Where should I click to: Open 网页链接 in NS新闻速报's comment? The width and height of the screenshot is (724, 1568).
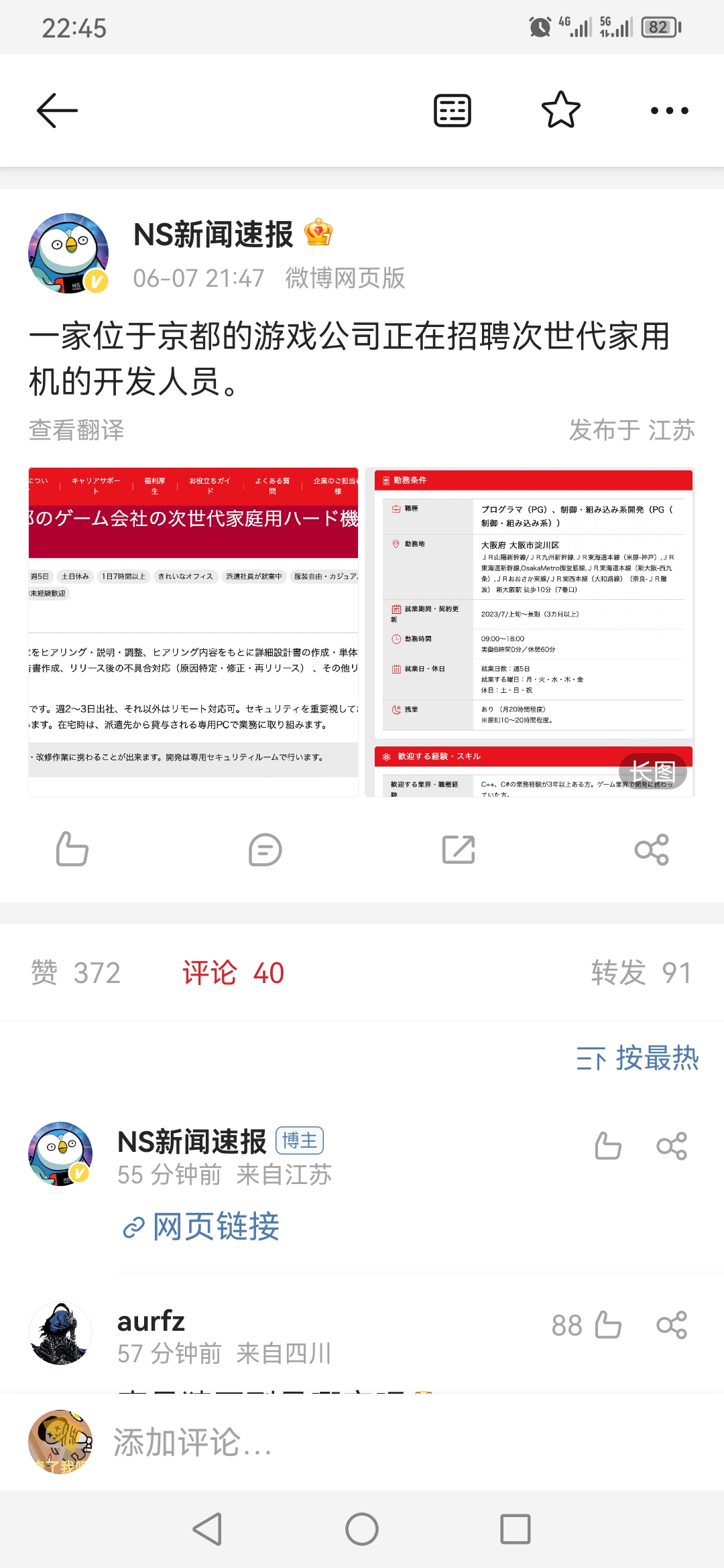pyautogui.click(x=202, y=1227)
